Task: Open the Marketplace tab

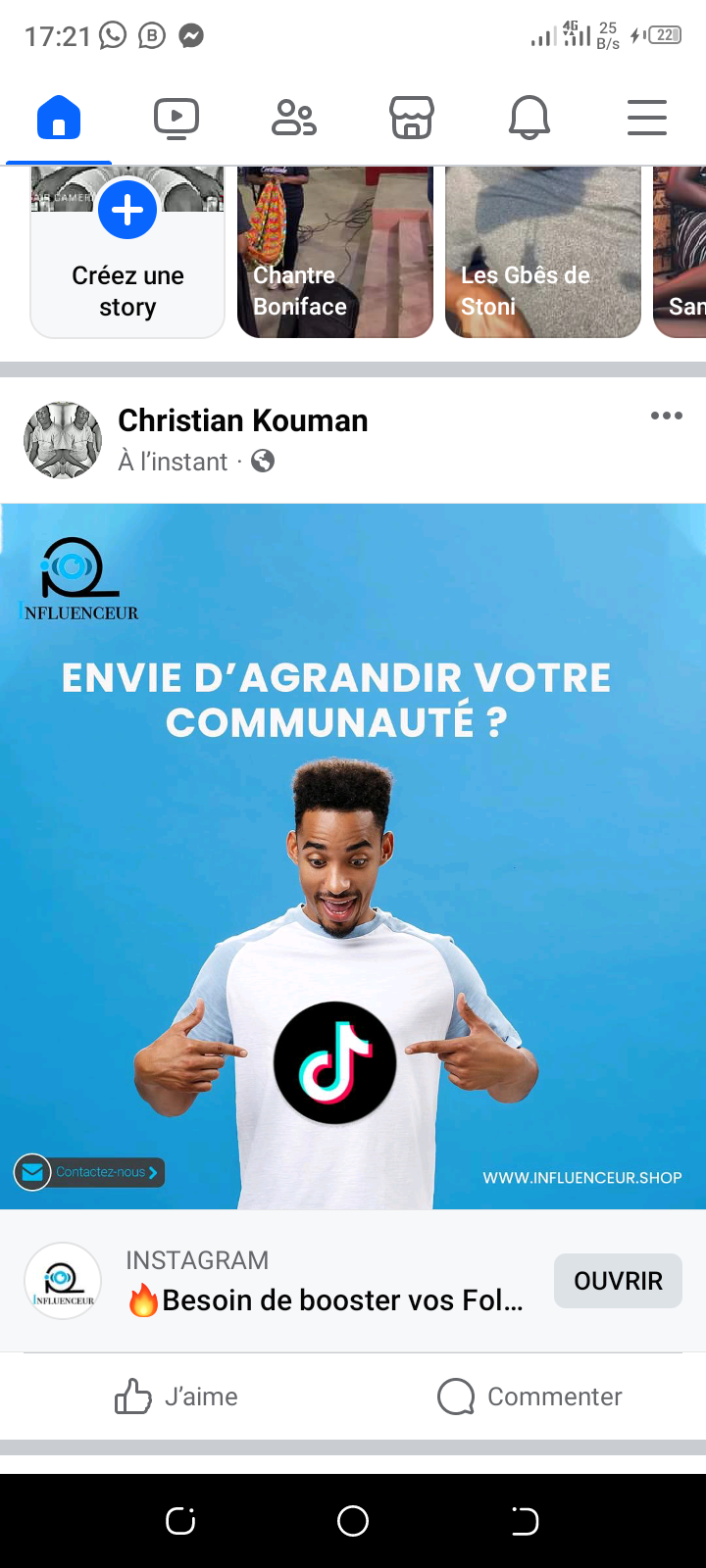Action: 412,119
